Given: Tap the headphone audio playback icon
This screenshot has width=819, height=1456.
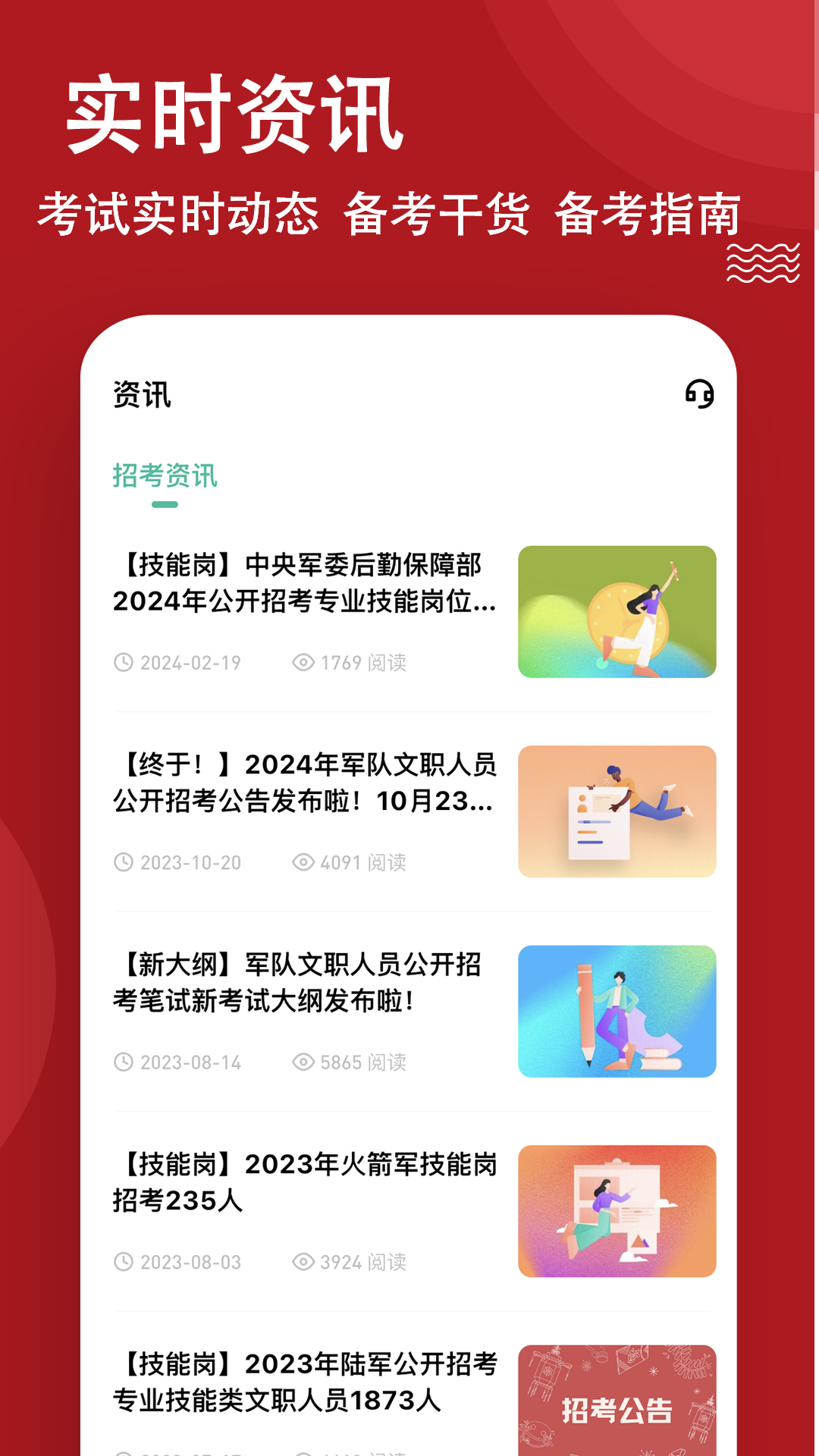Looking at the screenshot, I should (x=700, y=394).
